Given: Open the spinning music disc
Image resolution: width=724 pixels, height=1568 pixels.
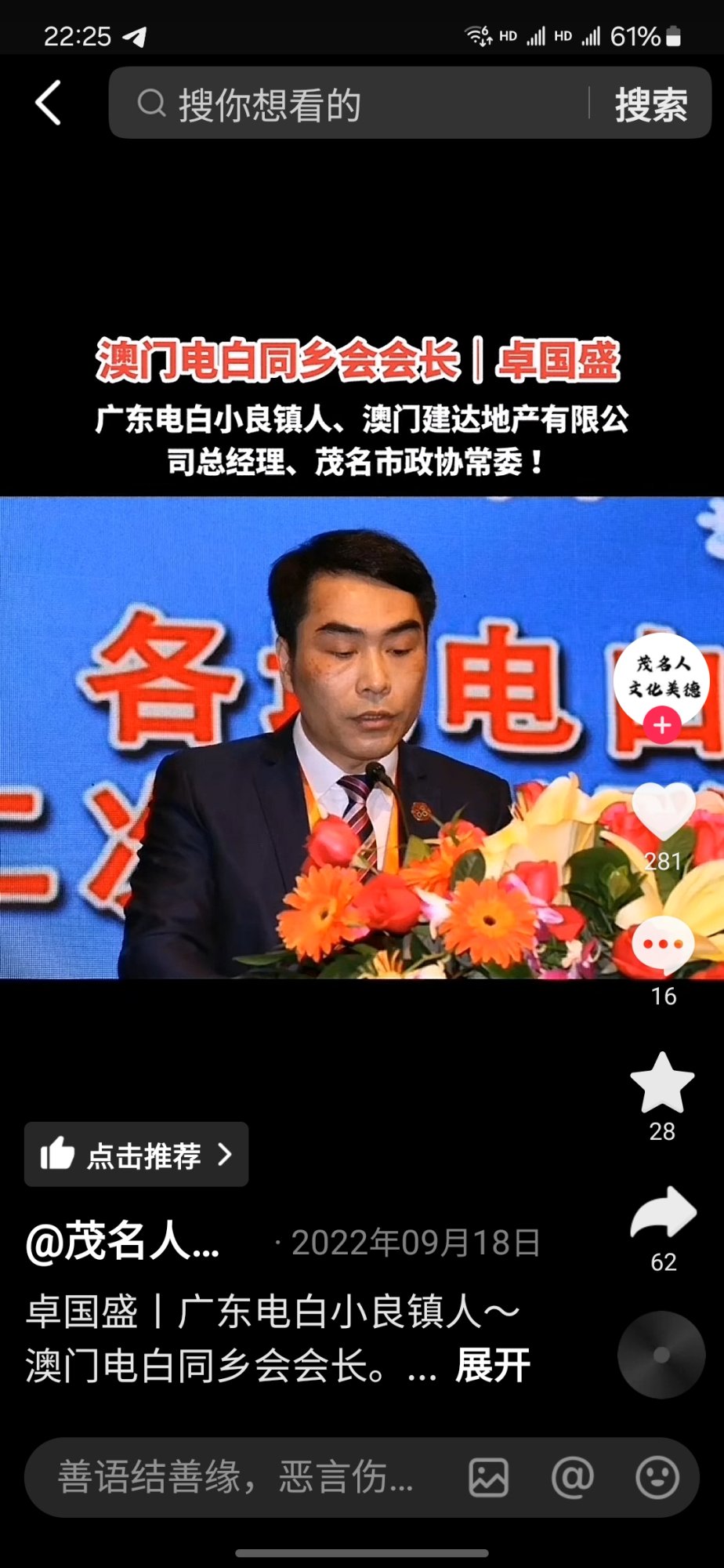Looking at the screenshot, I should [661, 1355].
